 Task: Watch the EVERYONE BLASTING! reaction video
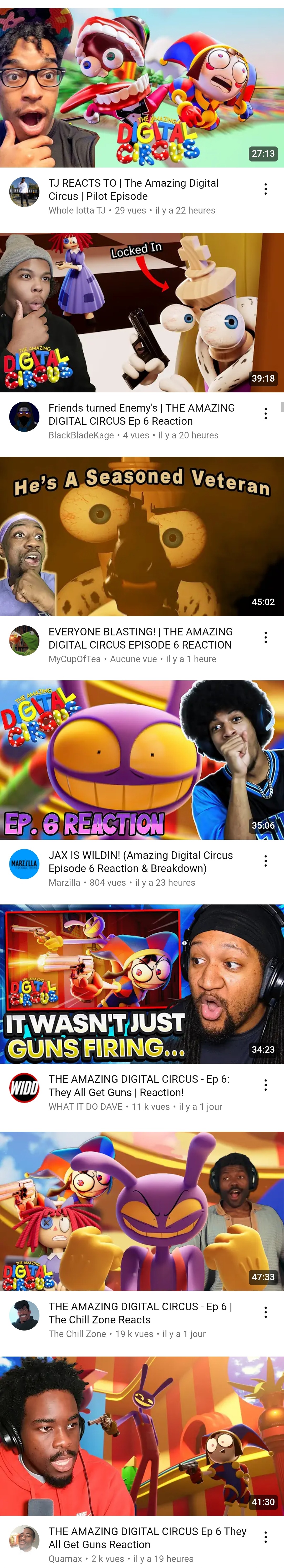142,537
